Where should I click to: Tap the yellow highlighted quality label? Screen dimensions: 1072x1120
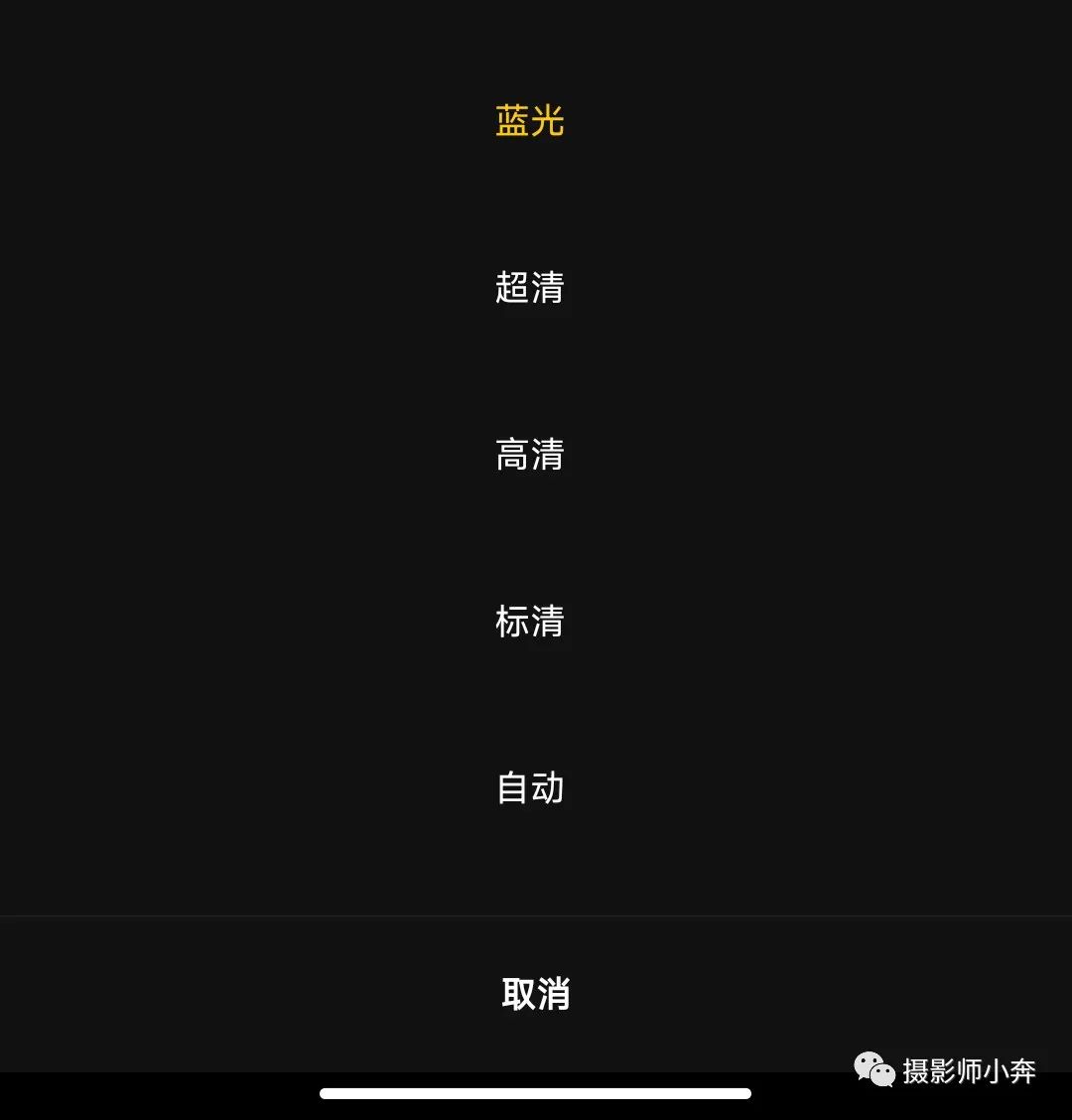[x=528, y=121]
